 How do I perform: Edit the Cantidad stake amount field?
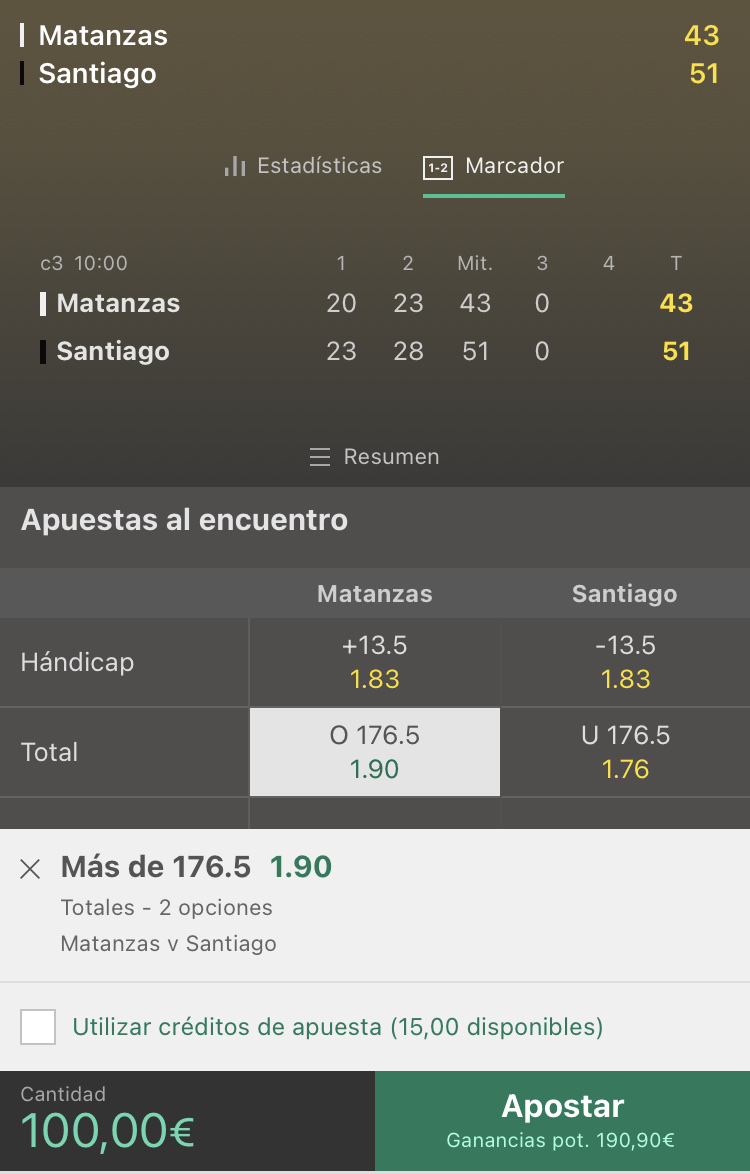187,1121
